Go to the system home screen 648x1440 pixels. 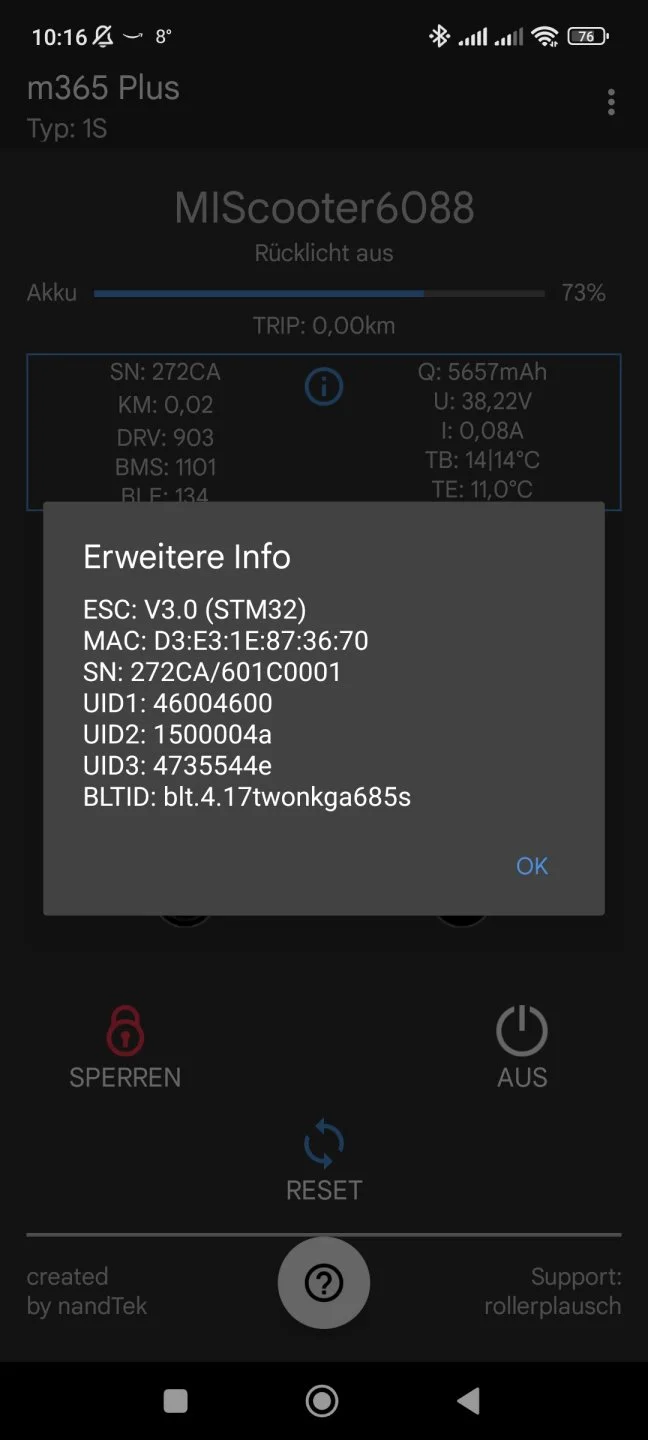[x=322, y=1401]
